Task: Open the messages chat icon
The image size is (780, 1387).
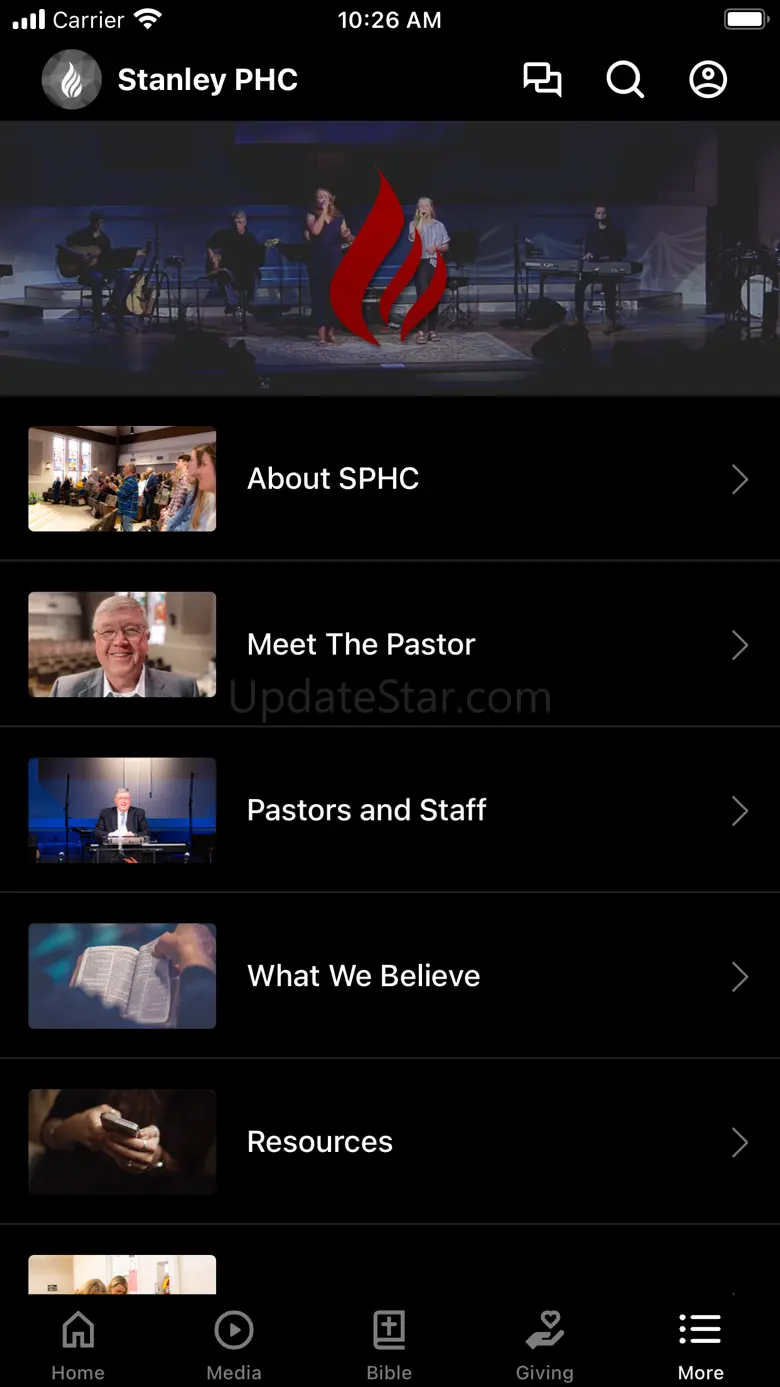Action: [x=542, y=80]
